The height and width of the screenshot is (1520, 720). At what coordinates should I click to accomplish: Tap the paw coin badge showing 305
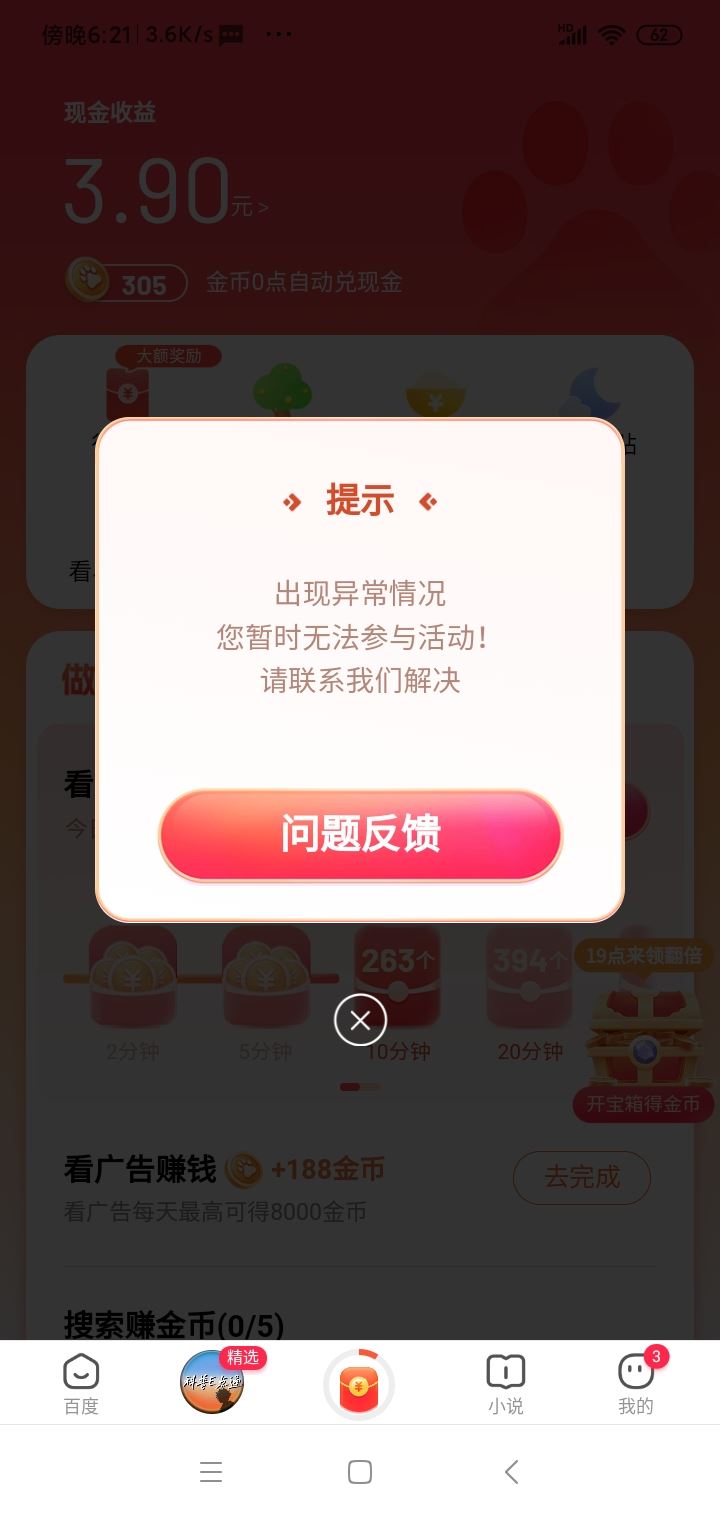click(x=125, y=283)
